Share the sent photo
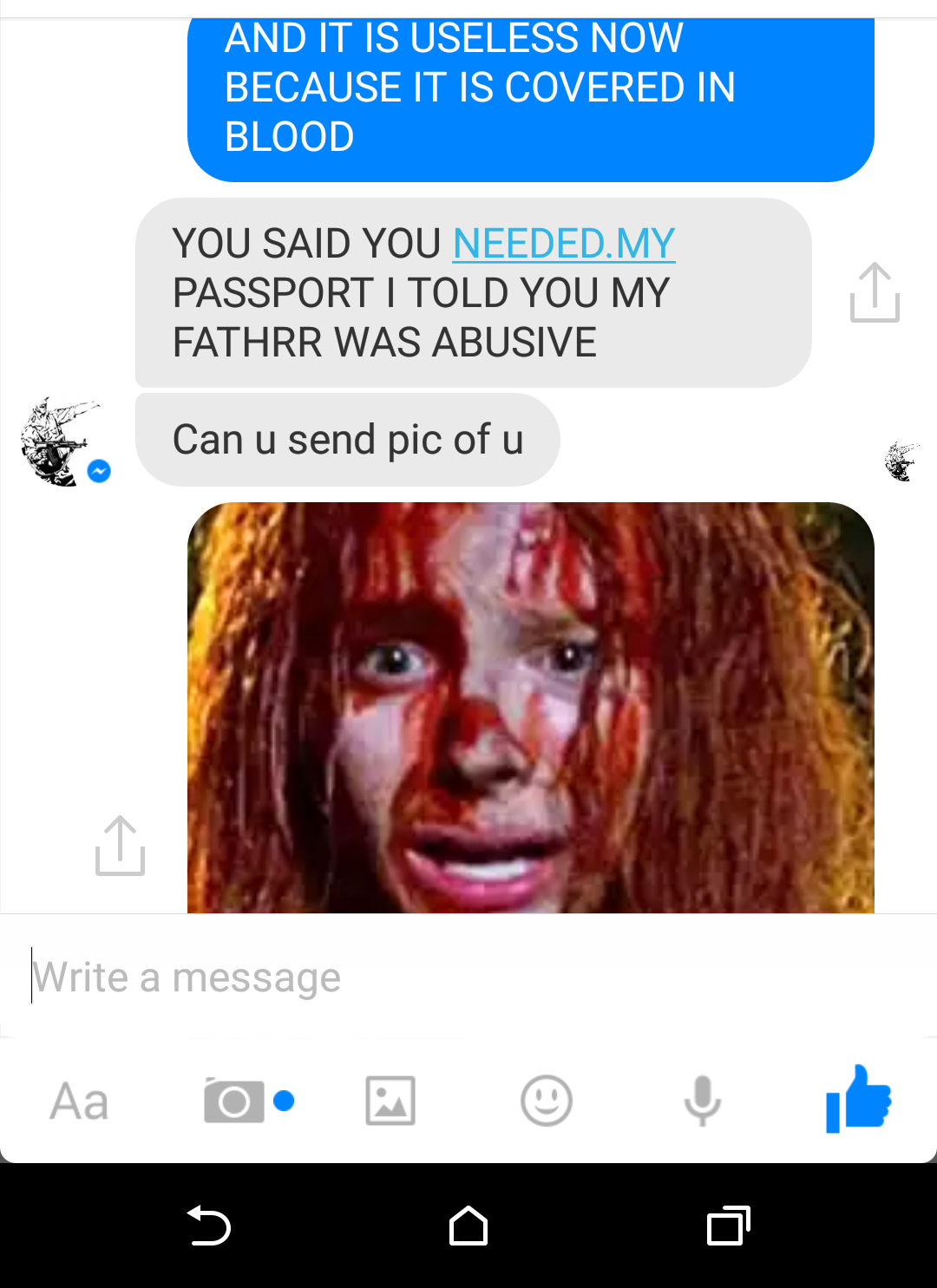The image size is (937, 1288). pos(120,845)
